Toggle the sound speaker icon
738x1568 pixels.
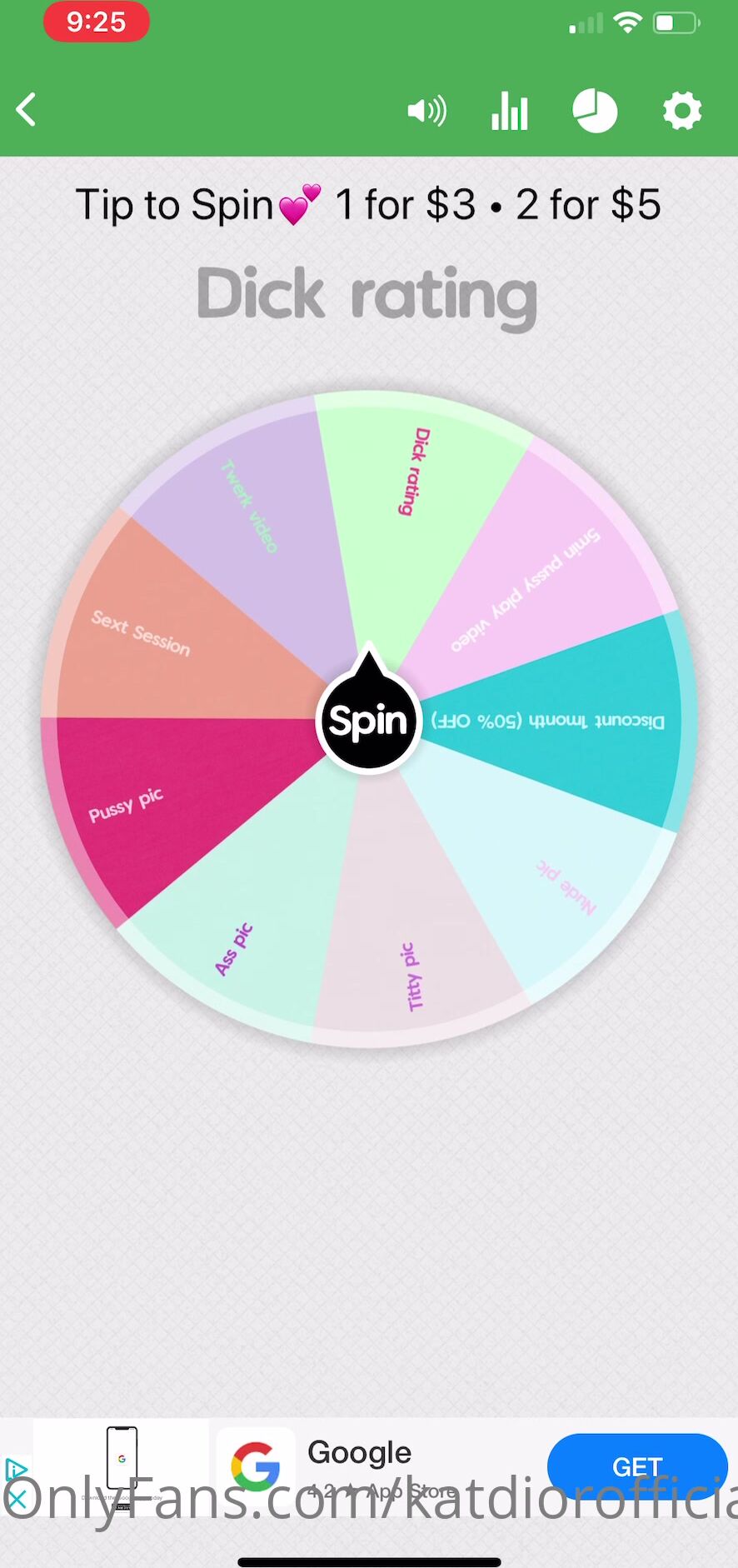pyautogui.click(x=426, y=111)
